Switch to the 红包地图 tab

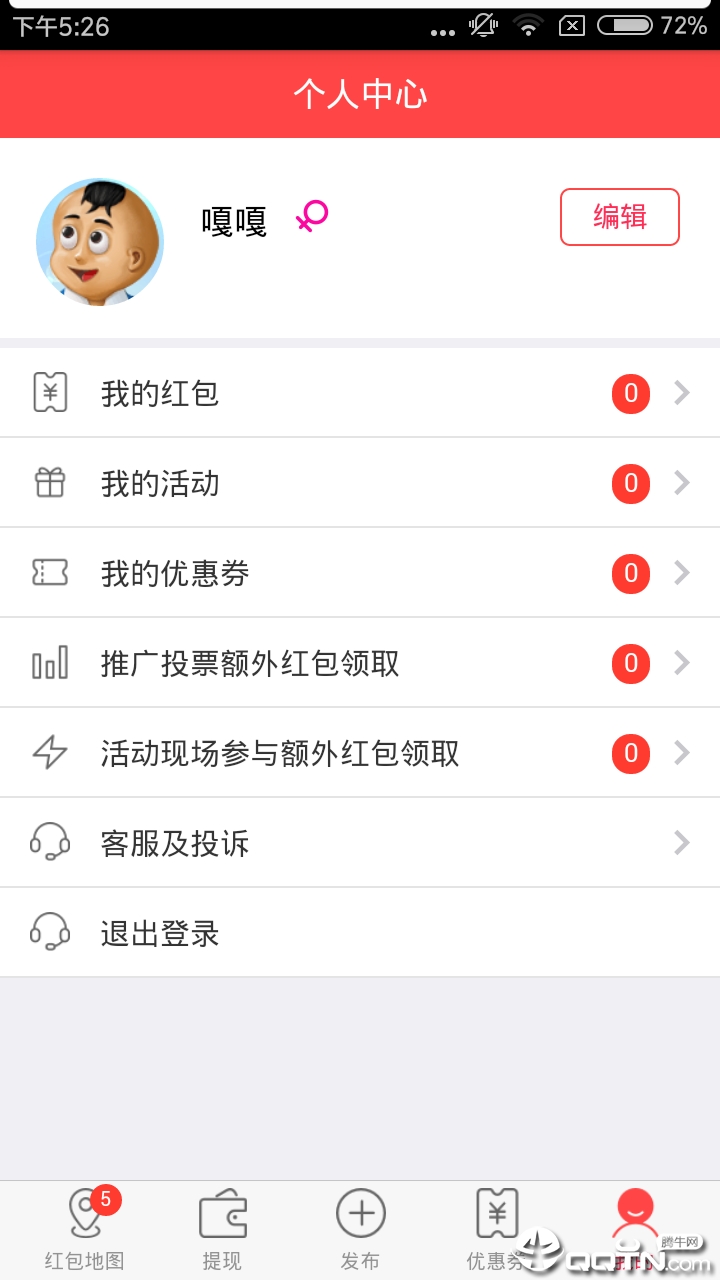click(85, 1229)
